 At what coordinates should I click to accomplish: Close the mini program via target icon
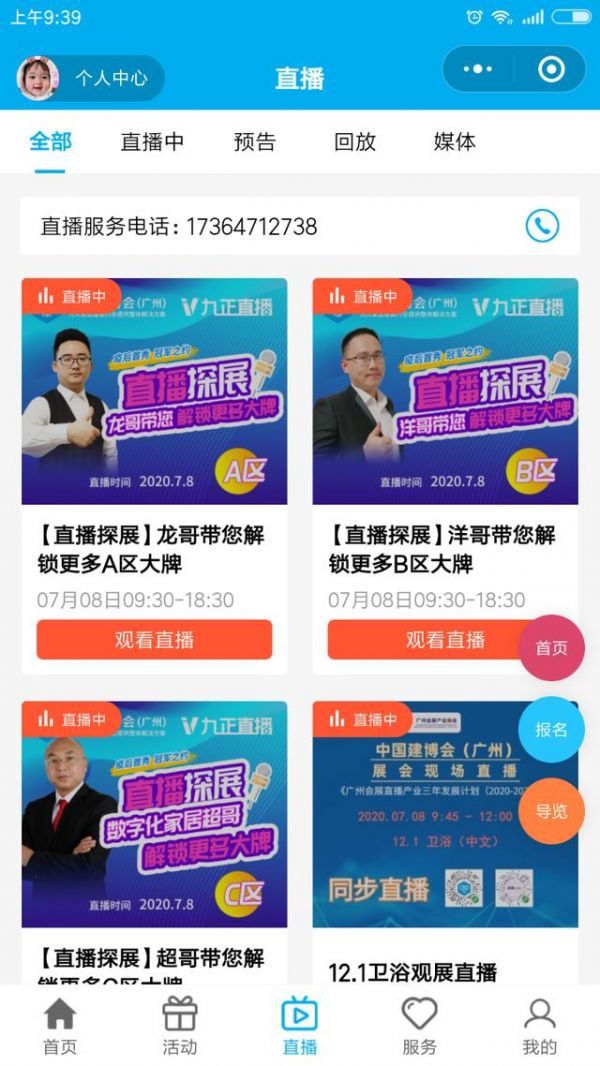click(x=551, y=69)
